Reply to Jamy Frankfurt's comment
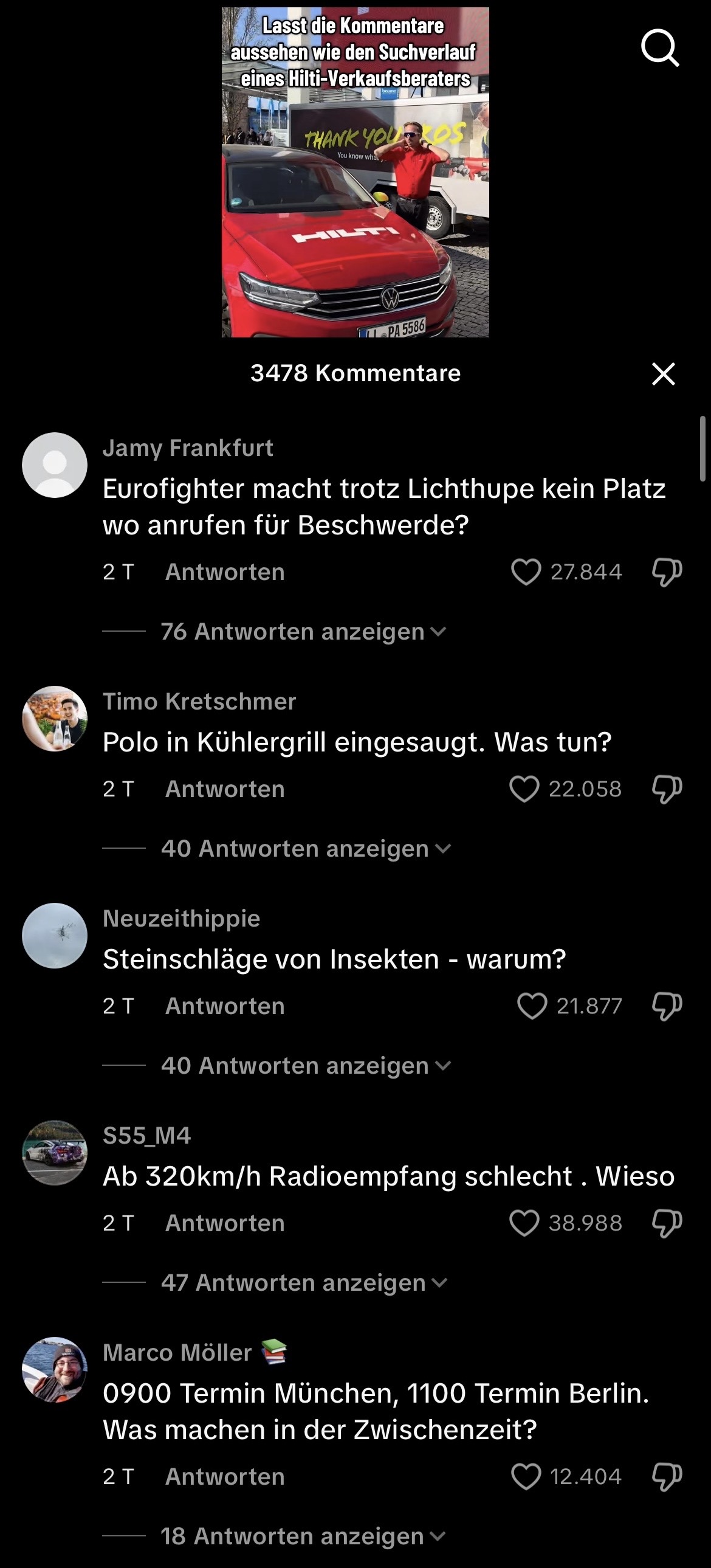 (x=224, y=572)
